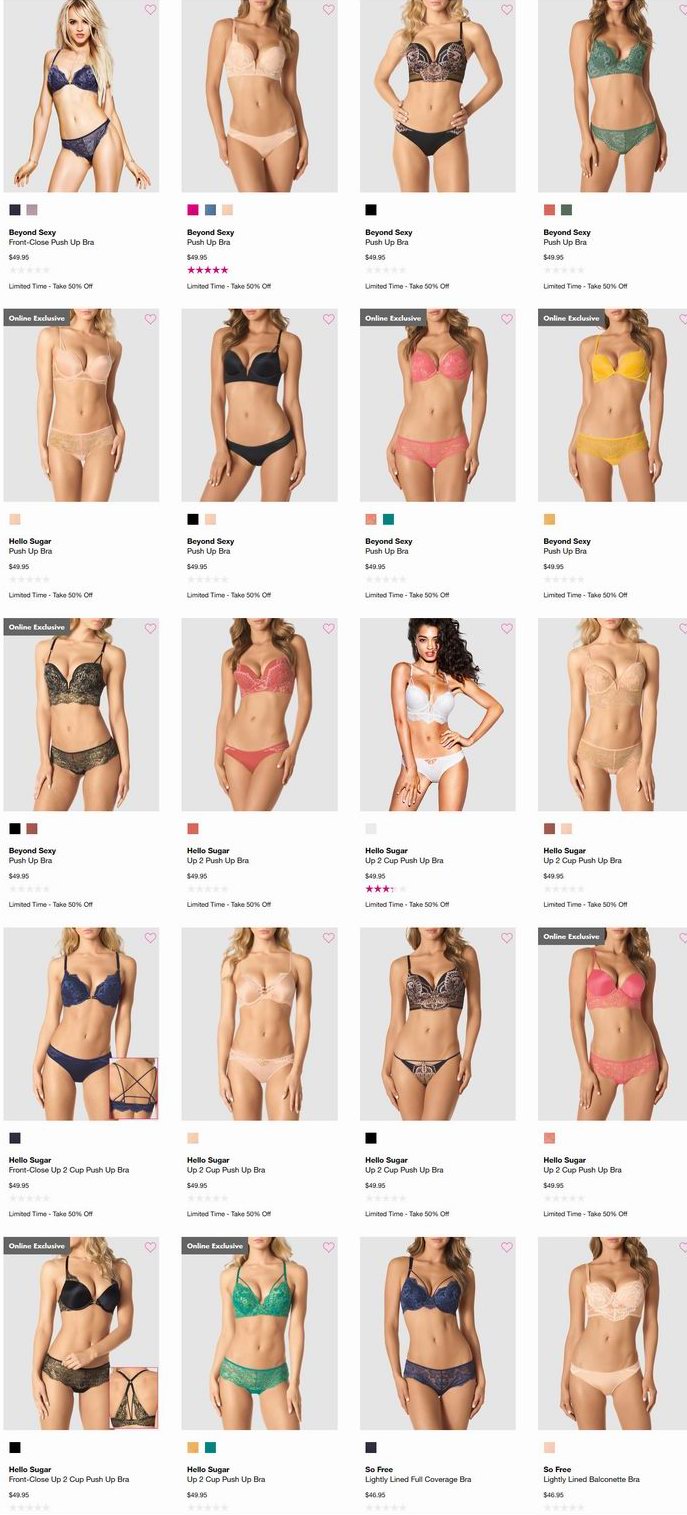
Task: Open the Hello Sugar Push Up Bra product
Action: (81, 405)
